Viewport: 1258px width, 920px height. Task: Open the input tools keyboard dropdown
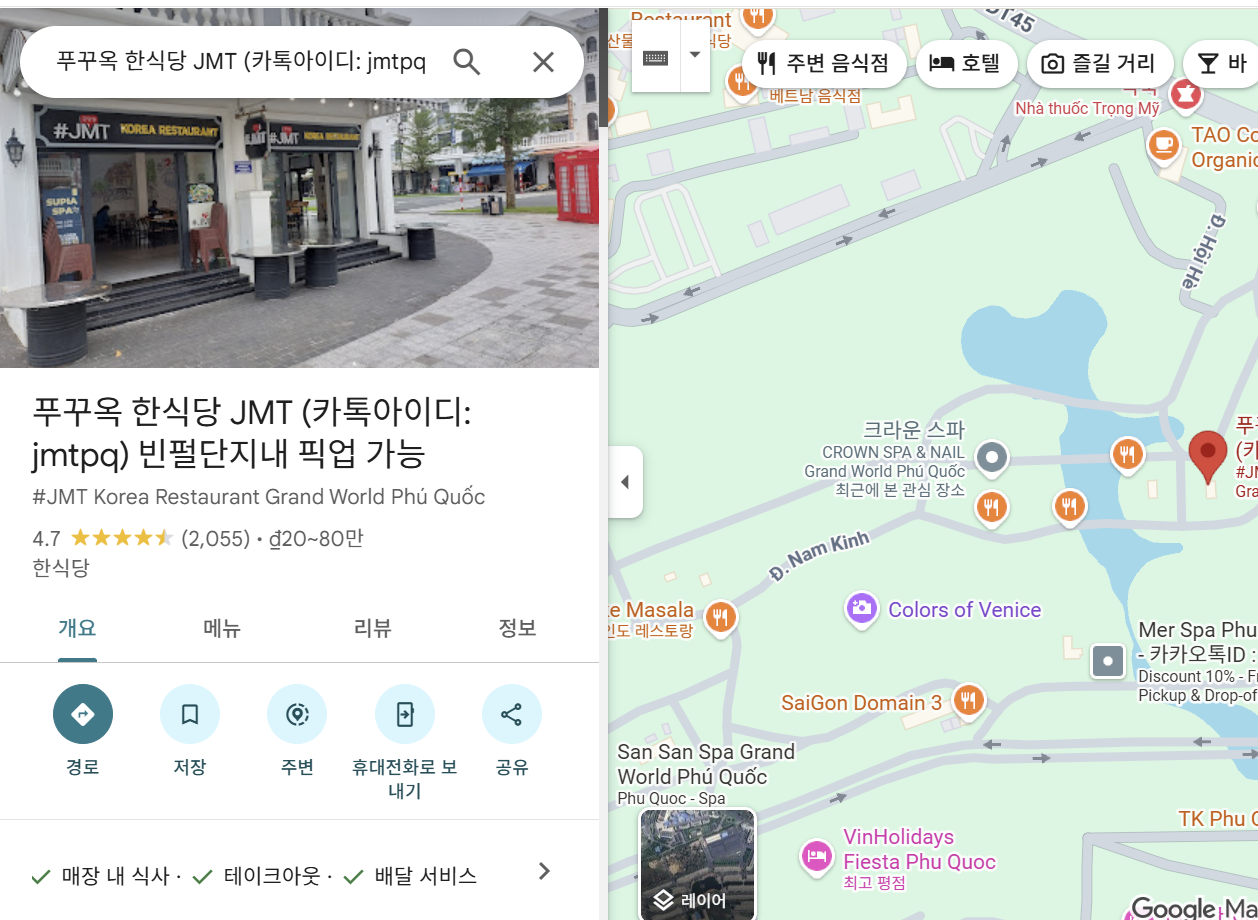click(x=695, y=55)
